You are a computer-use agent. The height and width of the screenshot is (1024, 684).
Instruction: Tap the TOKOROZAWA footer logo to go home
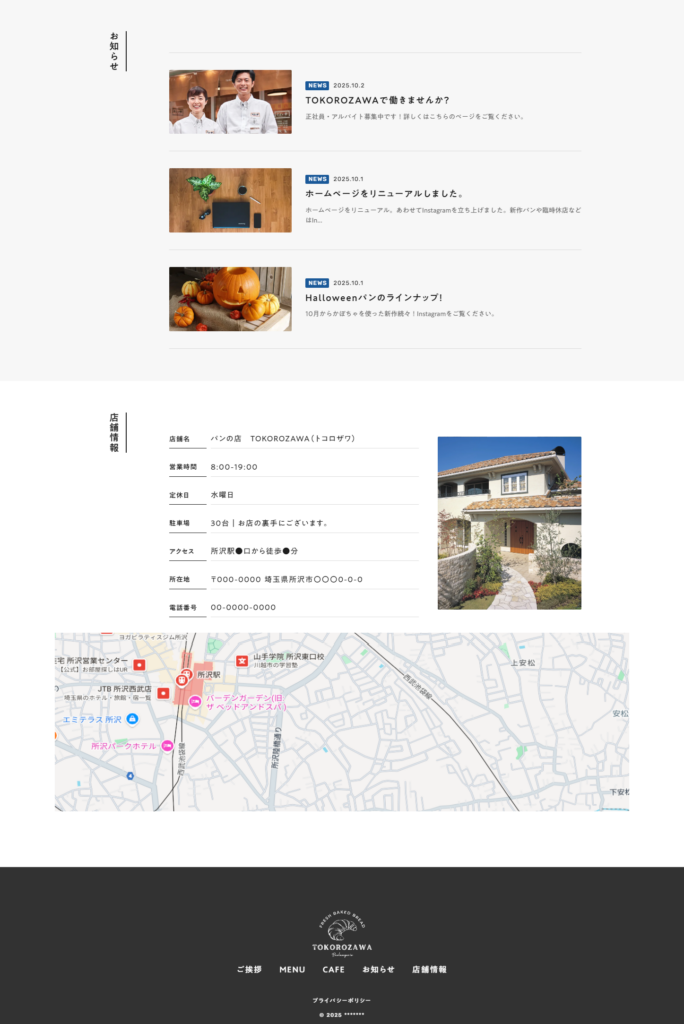(341, 936)
